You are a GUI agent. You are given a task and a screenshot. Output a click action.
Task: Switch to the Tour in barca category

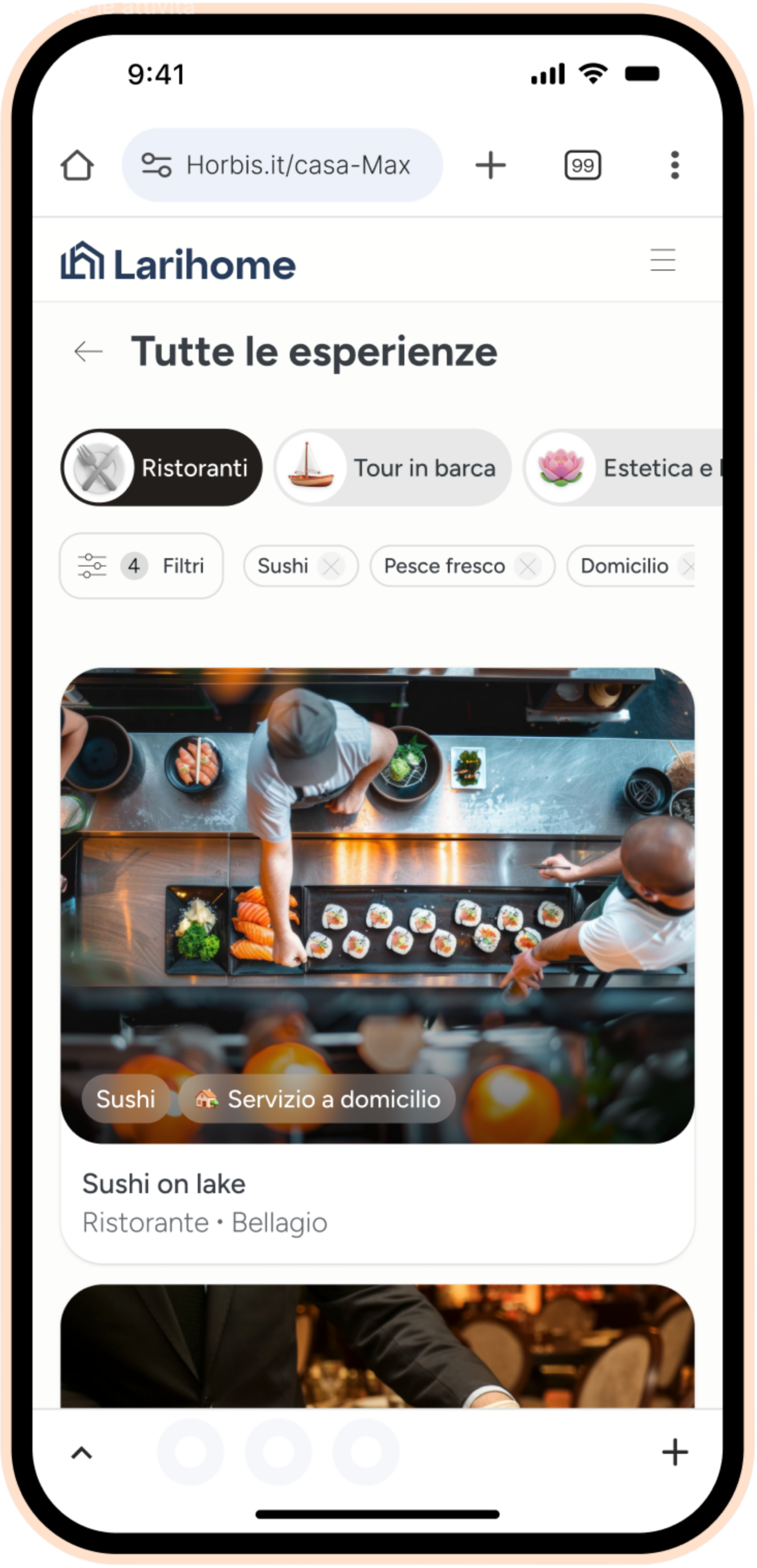tap(393, 468)
